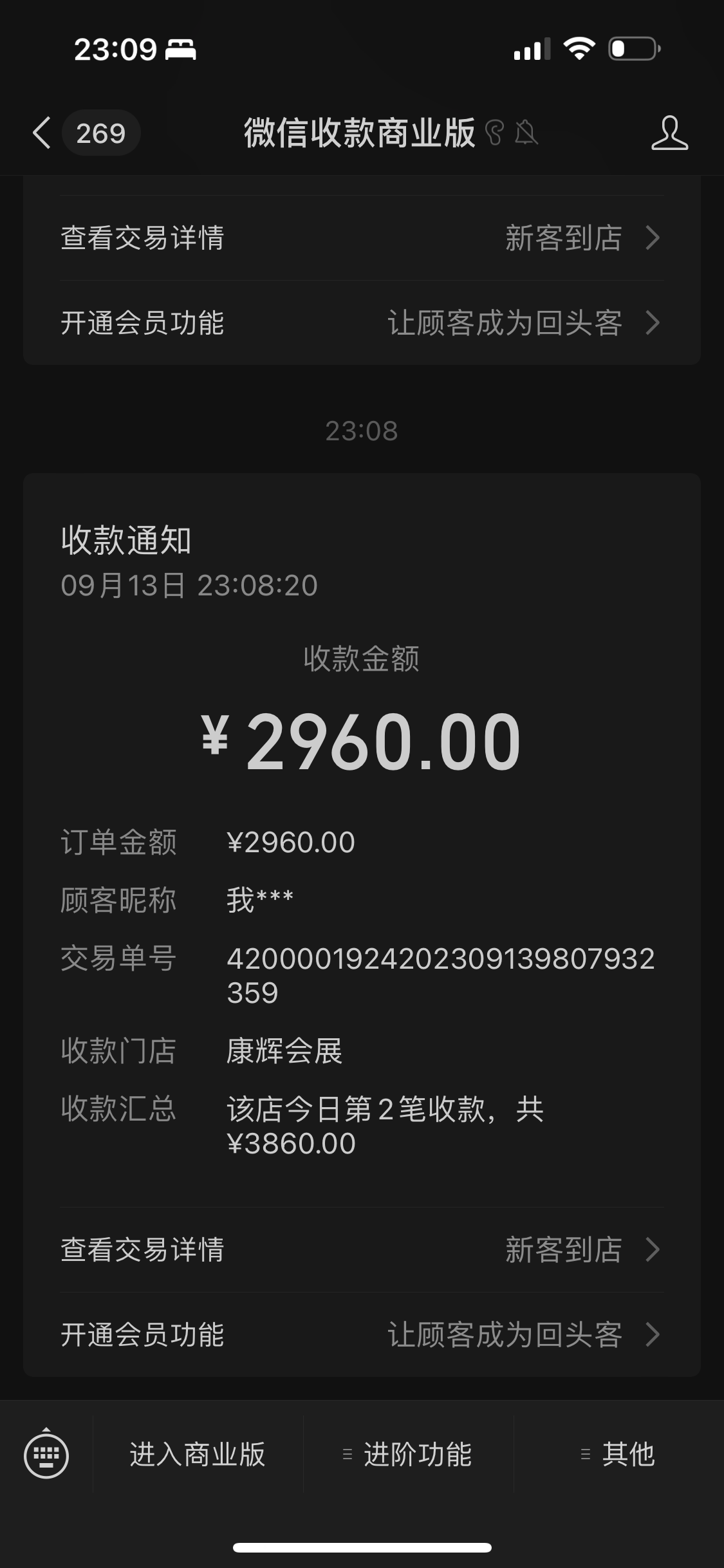Switch to keyboard input
The width and height of the screenshot is (724, 1568).
(46, 1455)
